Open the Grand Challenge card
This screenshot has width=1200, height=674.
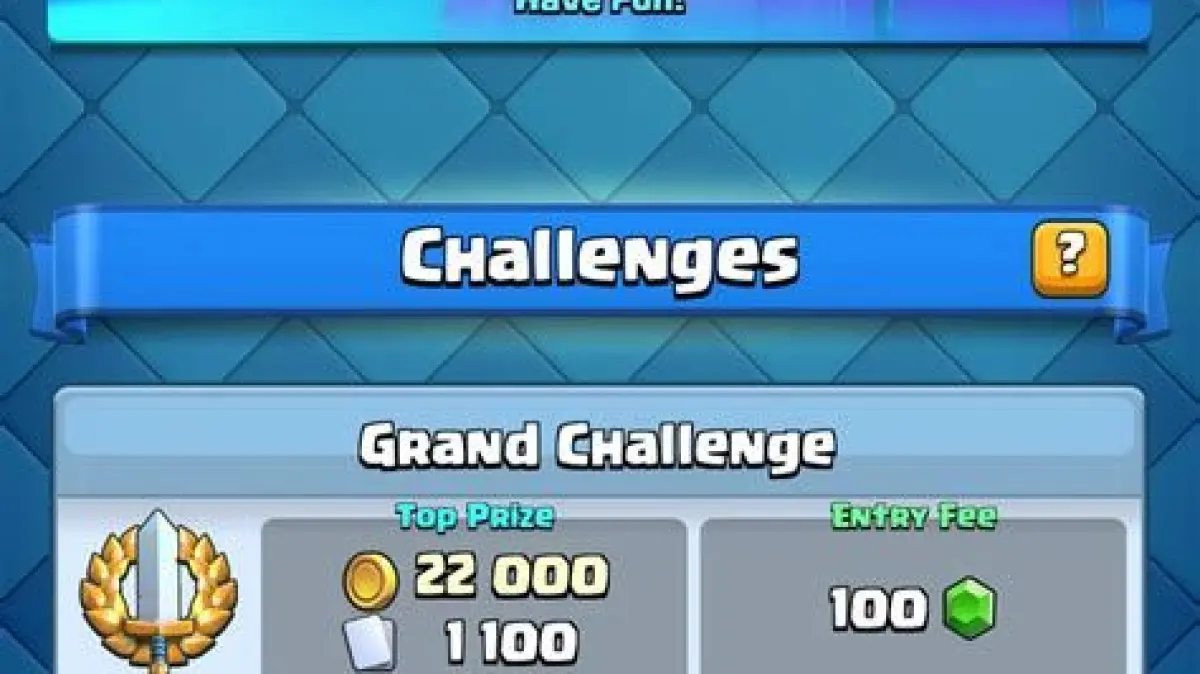[598, 446]
